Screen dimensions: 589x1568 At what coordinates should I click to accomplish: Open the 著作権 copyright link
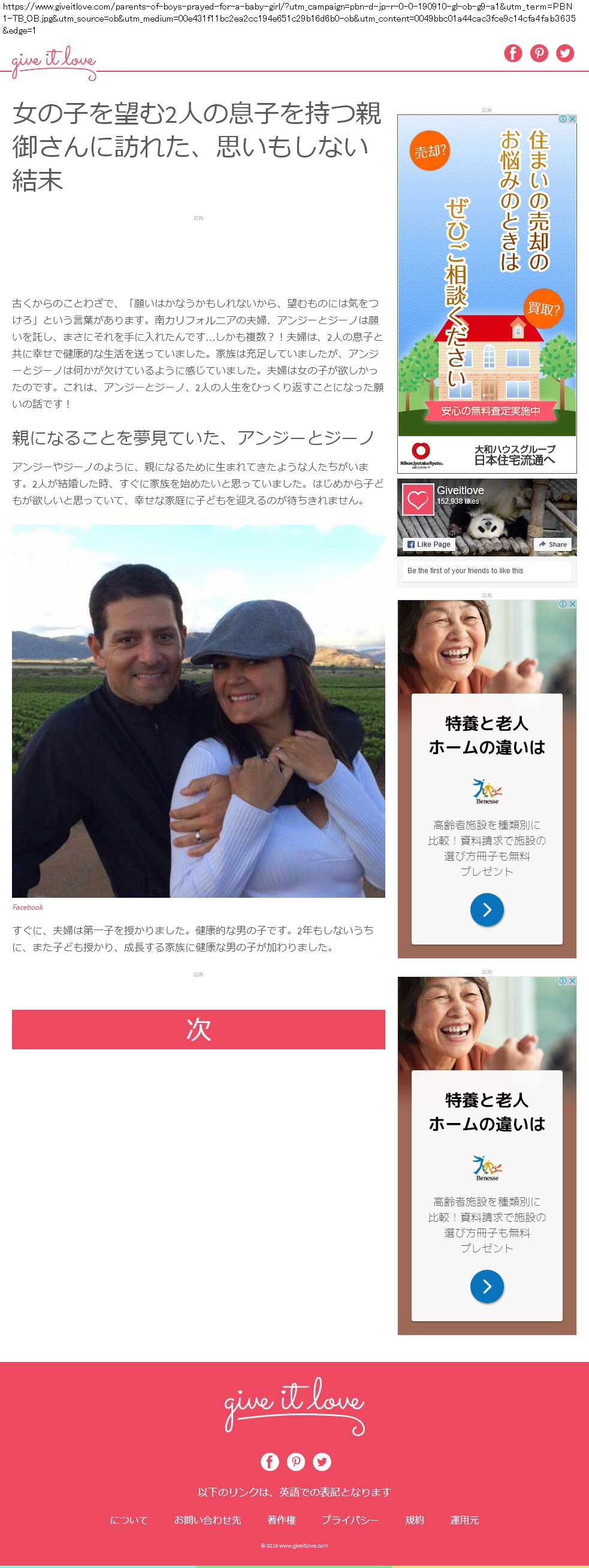[x=282, y=1520]
